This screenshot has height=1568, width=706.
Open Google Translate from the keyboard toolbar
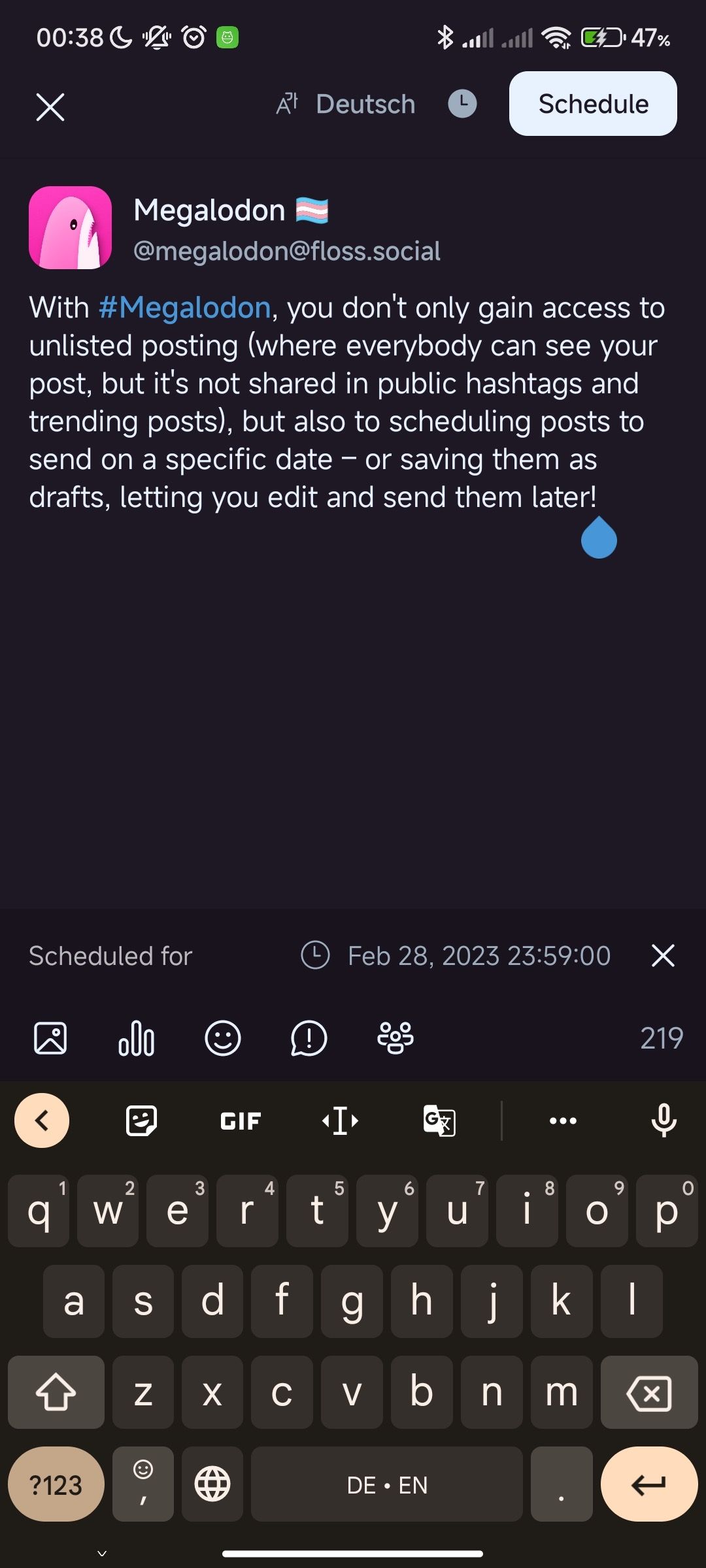tap(437, 1120)
